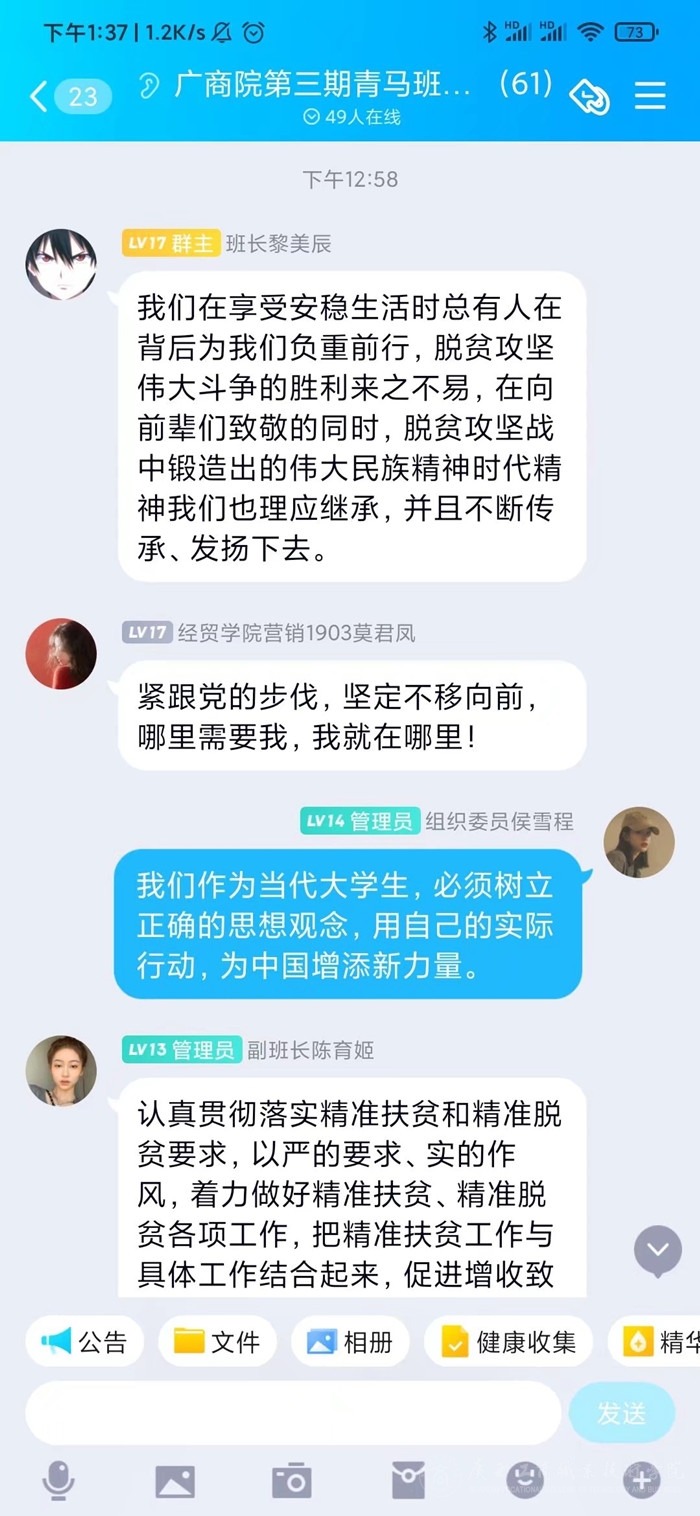
Task: Open the 文件 group files chip
Action: point(217,1341)
